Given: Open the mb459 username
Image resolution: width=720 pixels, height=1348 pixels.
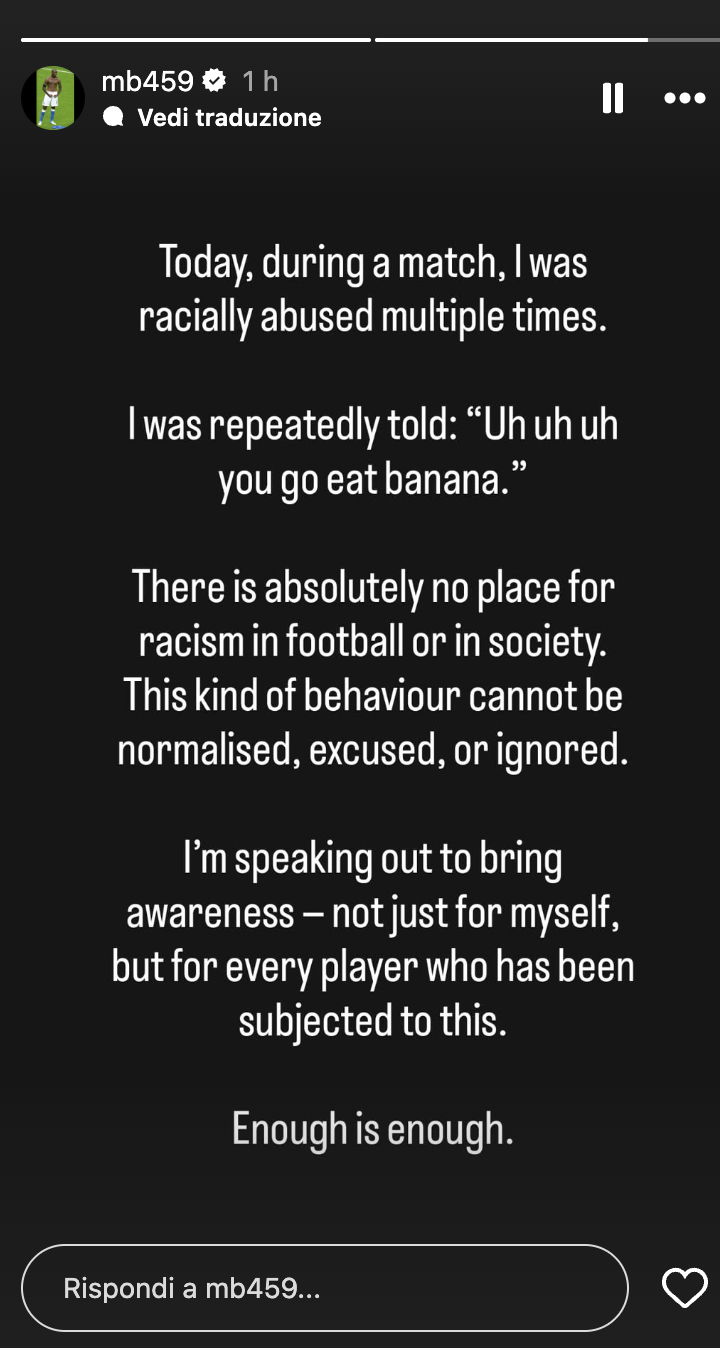Looking at the screenshot, I should click(x=147, y=81).
